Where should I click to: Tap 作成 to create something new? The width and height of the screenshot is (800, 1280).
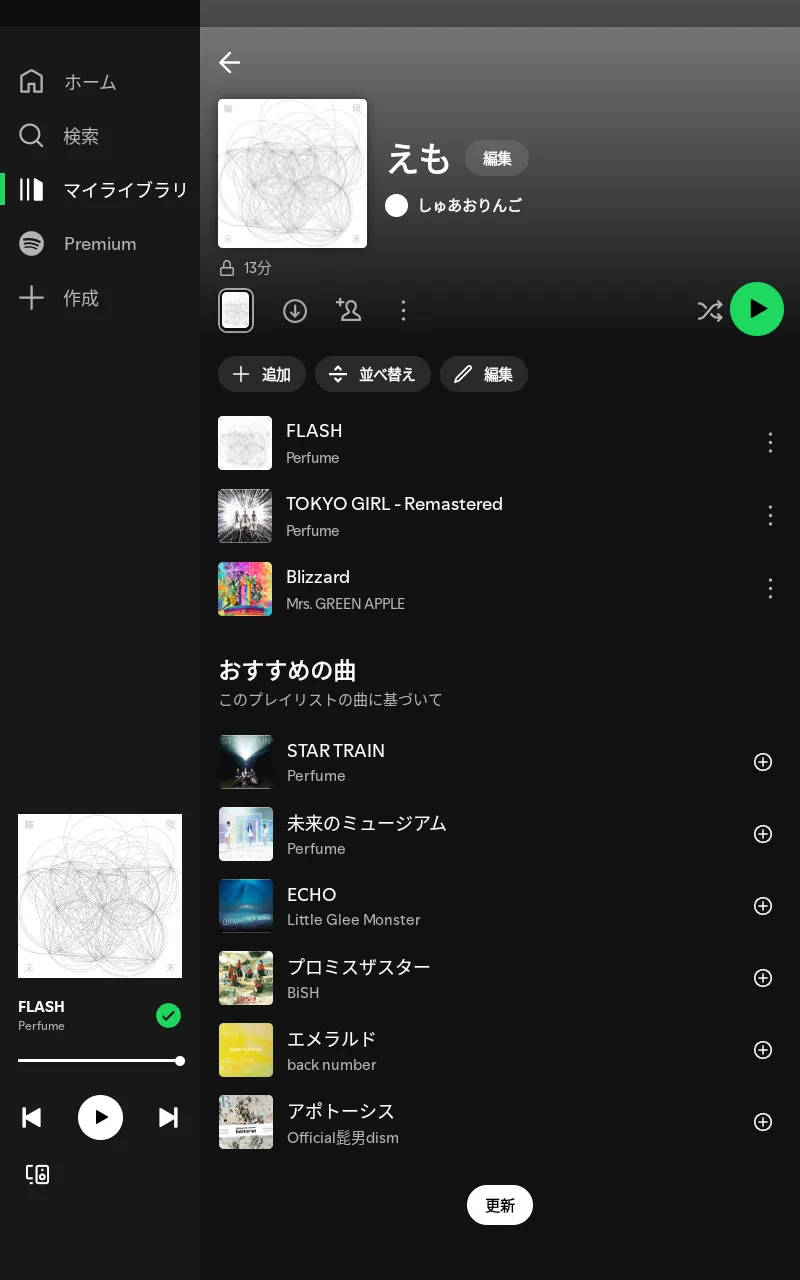point(80,298)
